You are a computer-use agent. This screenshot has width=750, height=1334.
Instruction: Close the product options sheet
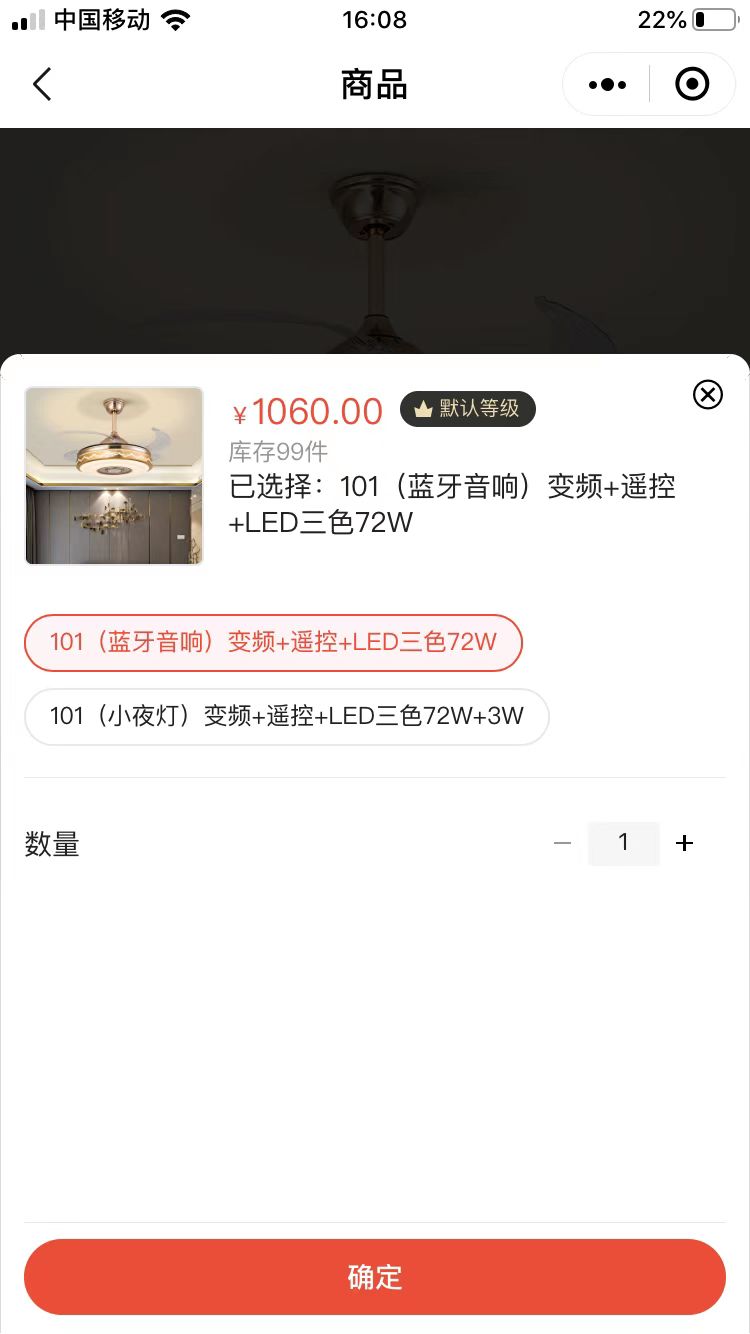707,395
